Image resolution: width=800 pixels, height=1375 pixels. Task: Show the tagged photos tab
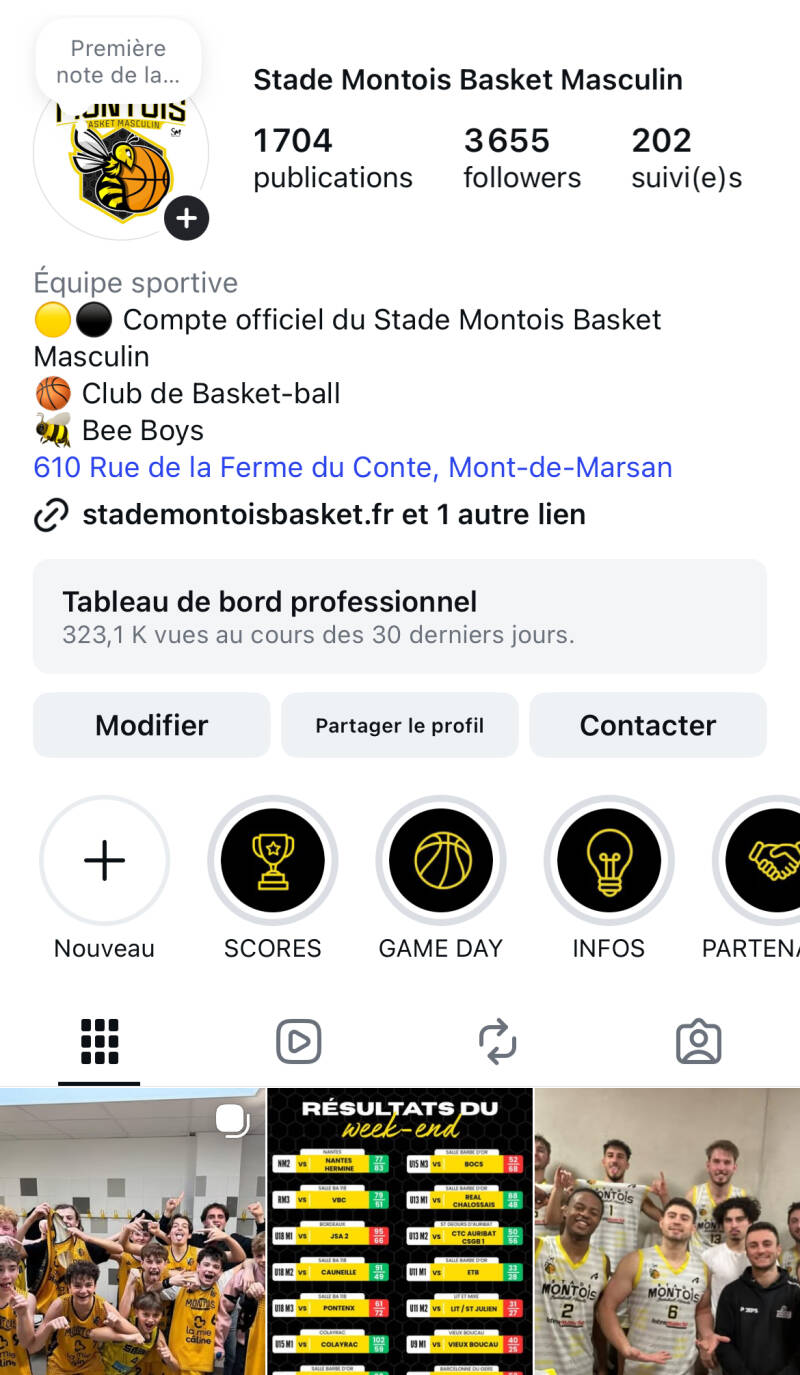pyautogui.click(x=698, y=1042)
